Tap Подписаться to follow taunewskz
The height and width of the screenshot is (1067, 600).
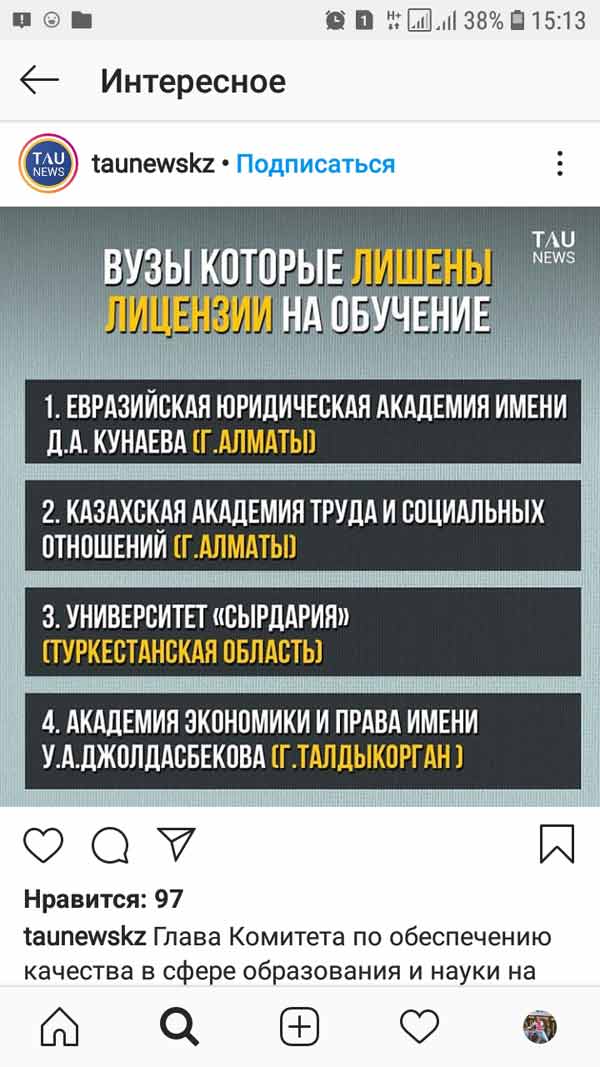tap(315, 164)
